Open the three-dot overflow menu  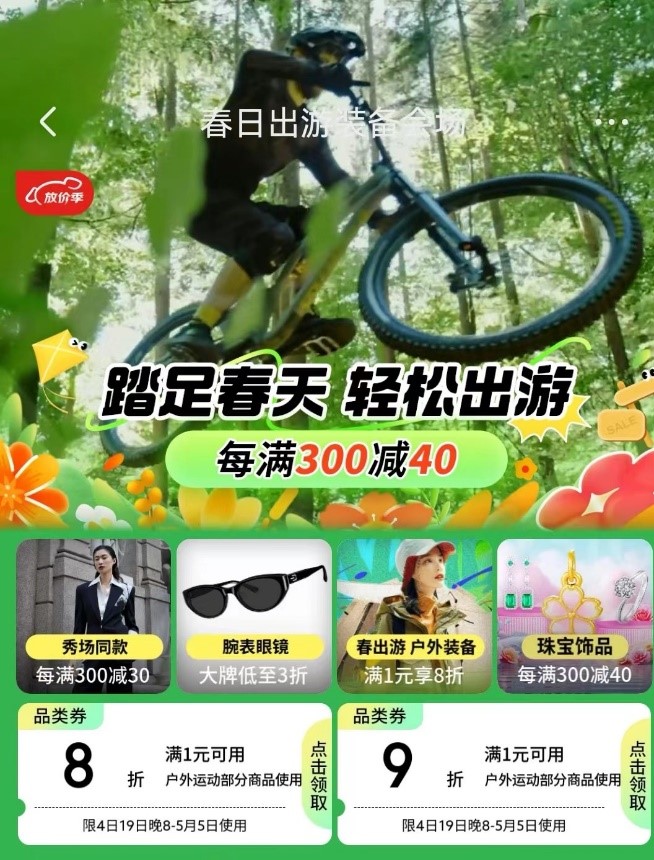pyautogui.click(x=611, y=122)
